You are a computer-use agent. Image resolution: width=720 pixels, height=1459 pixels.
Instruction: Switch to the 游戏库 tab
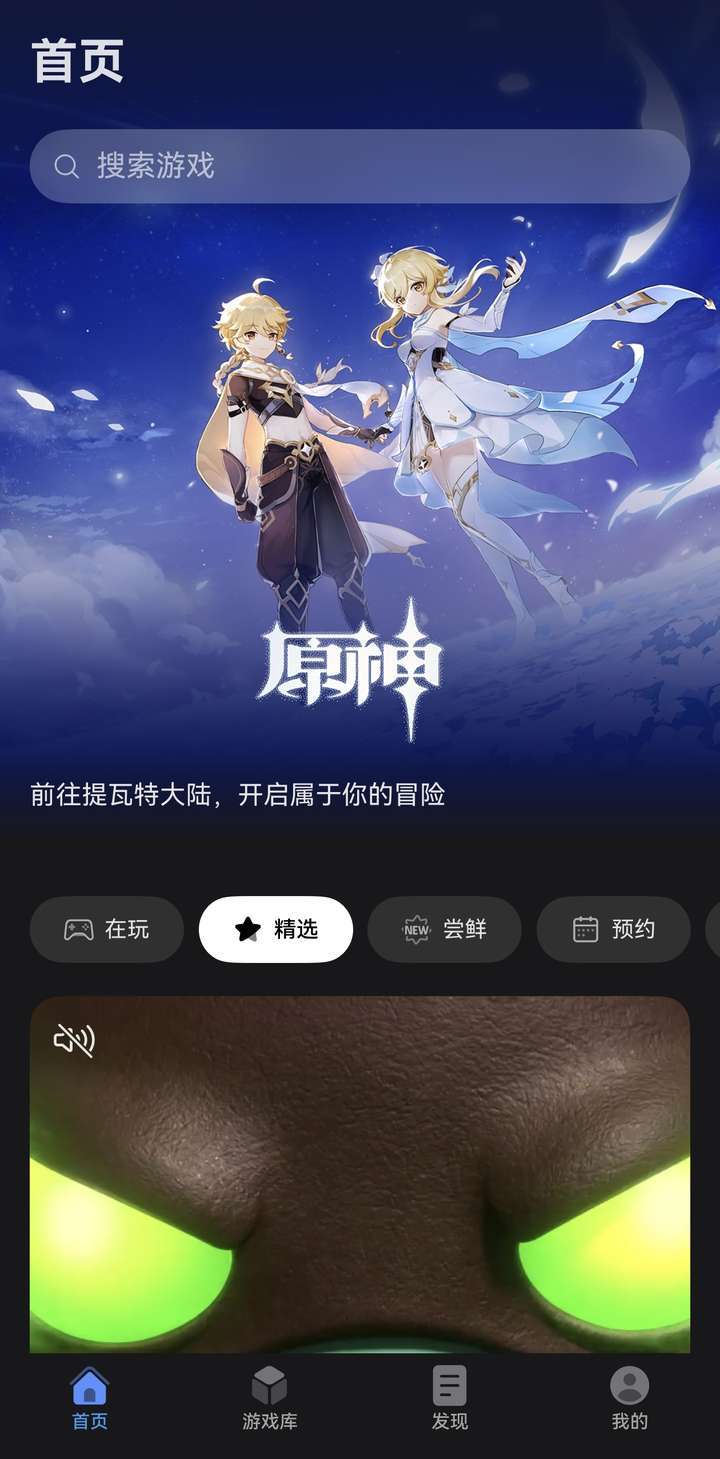click(270, 1398)
